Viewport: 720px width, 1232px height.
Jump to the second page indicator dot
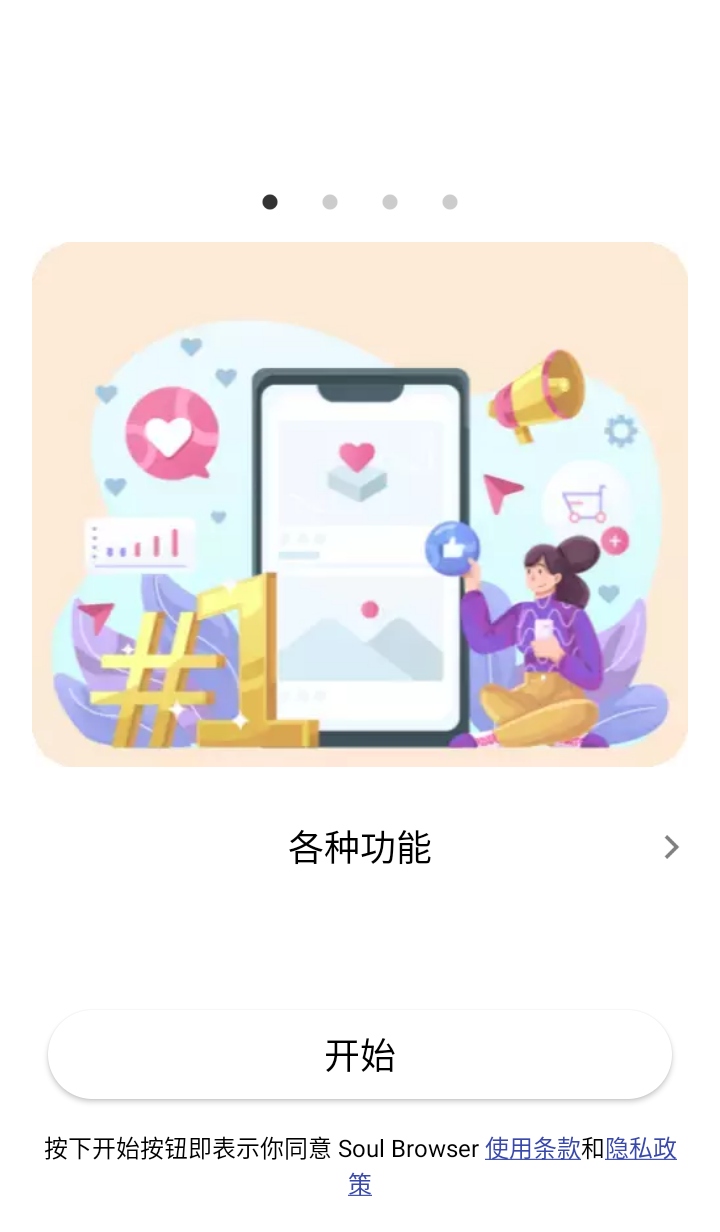point(330,202)
